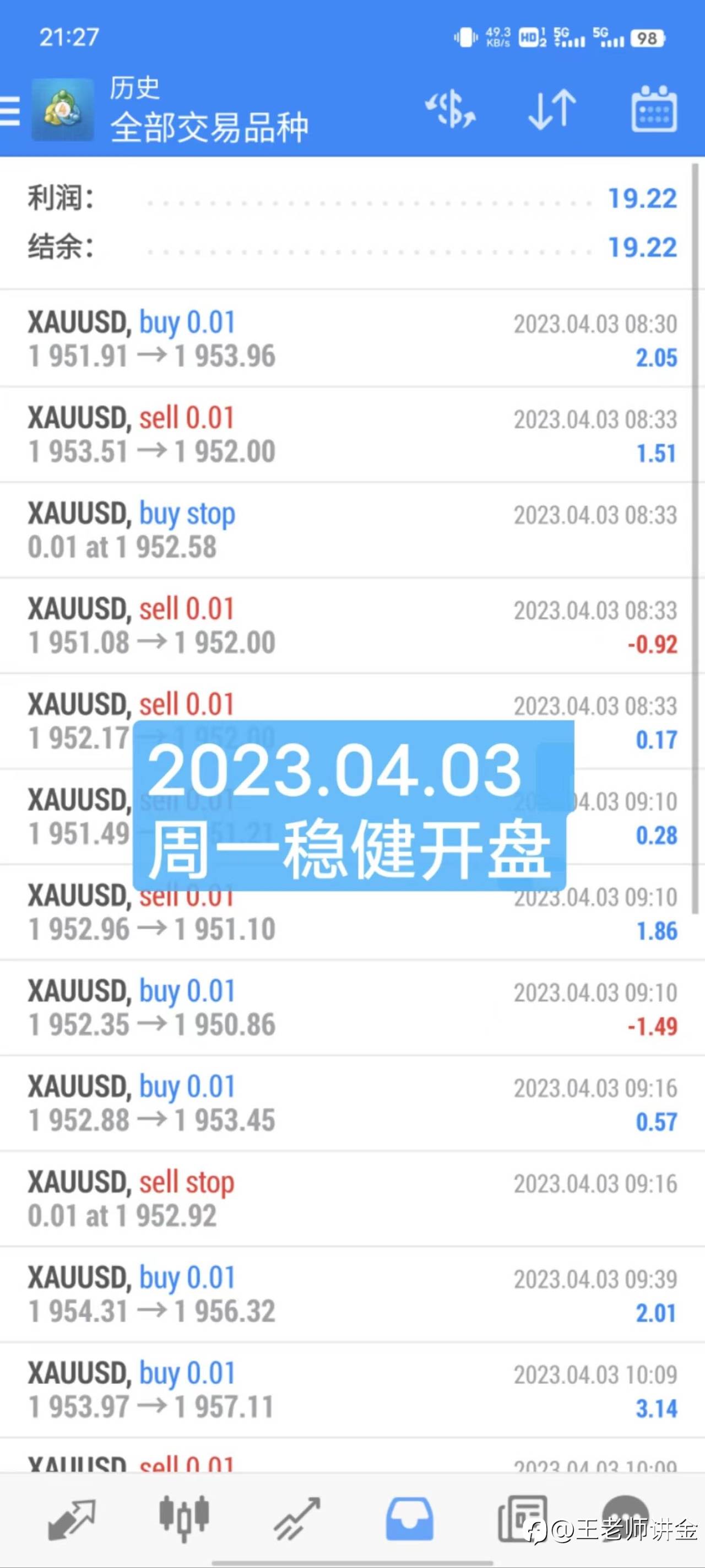Switch to the news tab
The height and width of the screenshot is (1568, 705).
tap(522, 1519)
